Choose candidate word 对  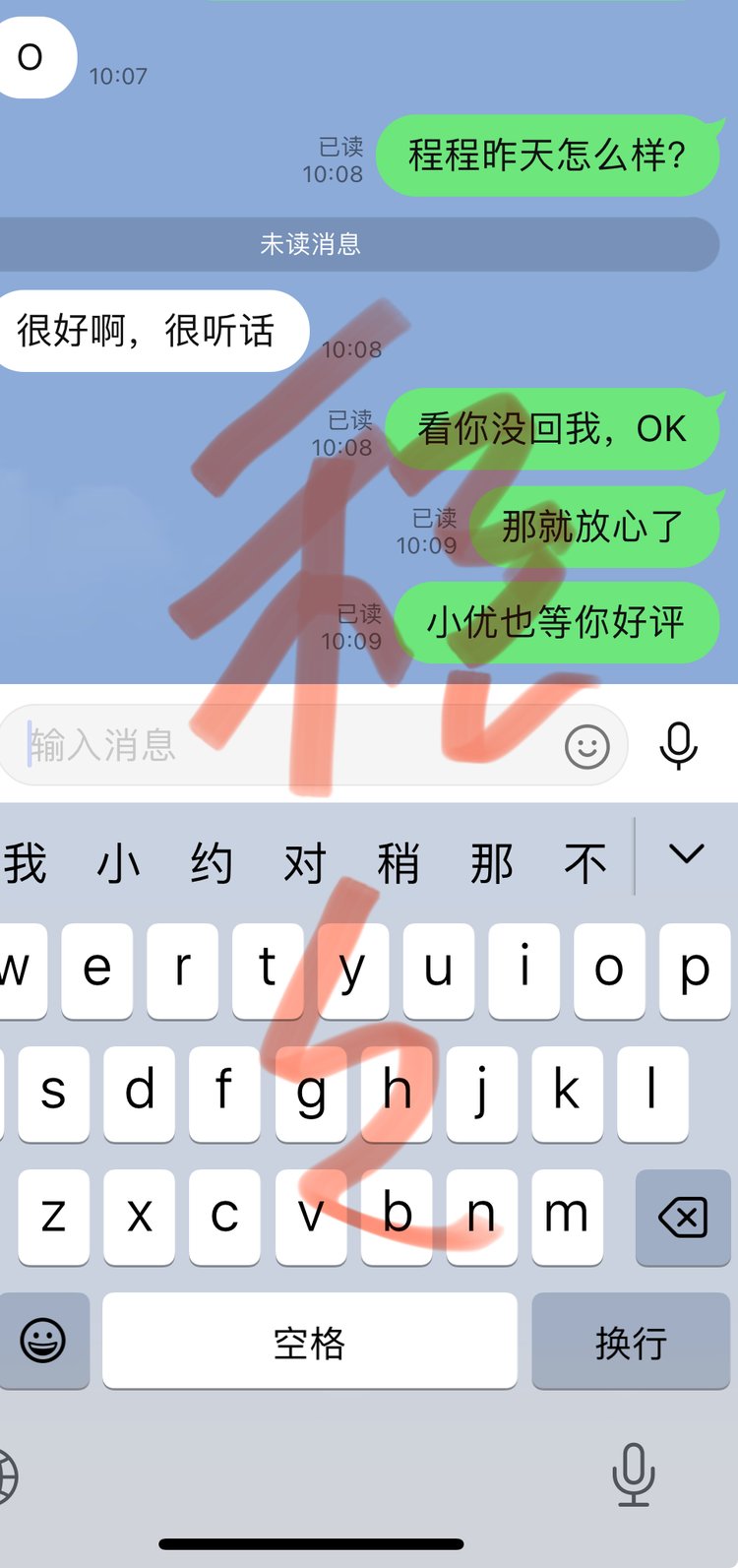coord(305,863)
